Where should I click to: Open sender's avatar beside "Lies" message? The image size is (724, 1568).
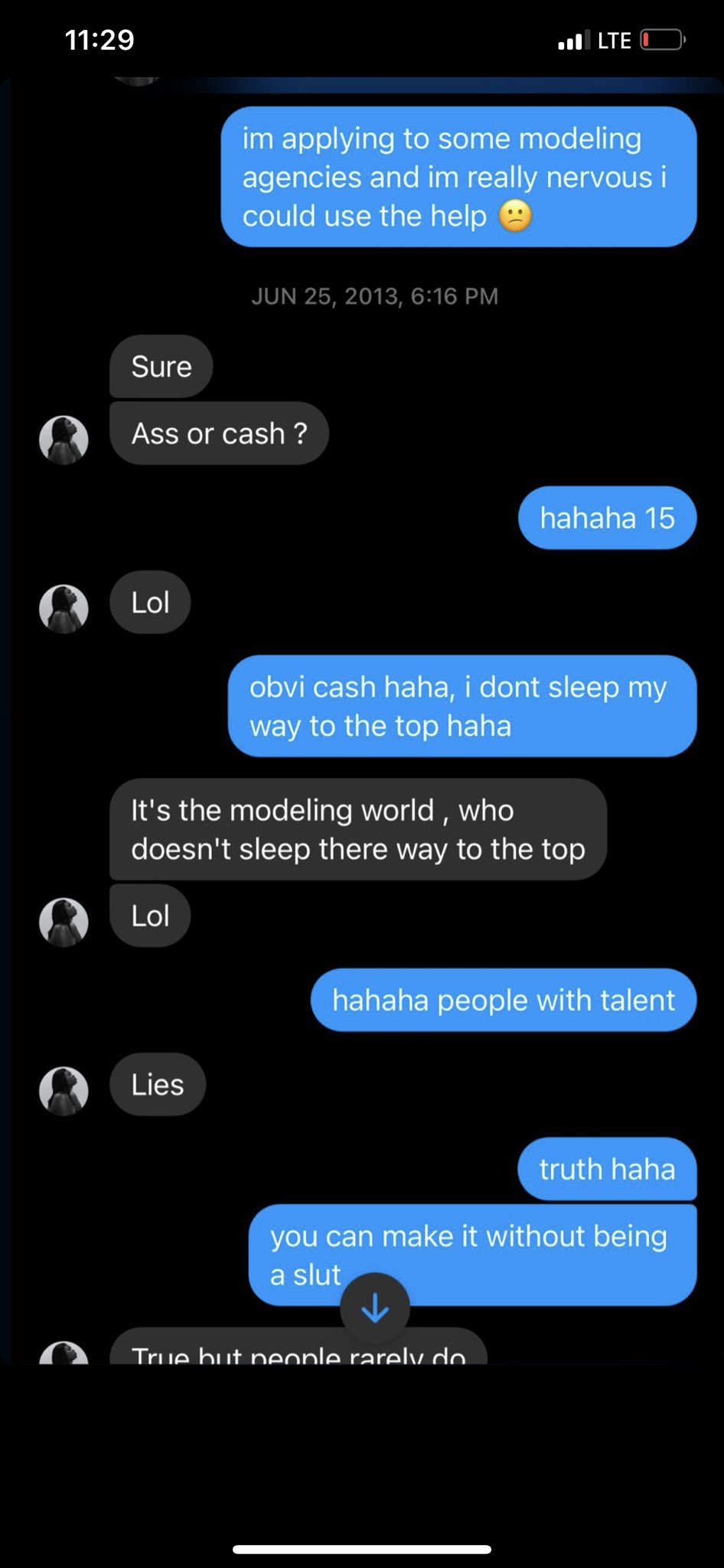tap(64, 1091)
